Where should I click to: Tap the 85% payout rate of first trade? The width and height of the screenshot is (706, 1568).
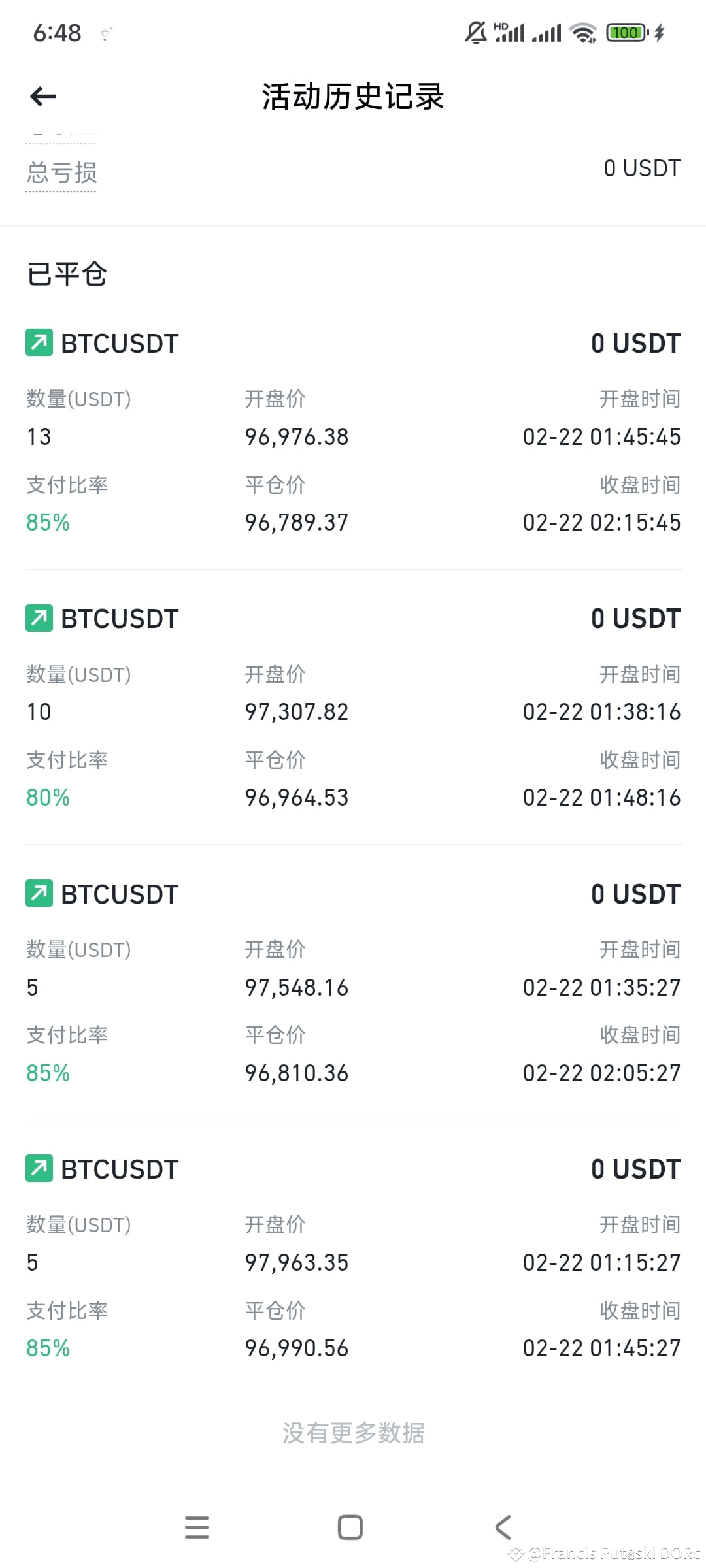pyautogui.click(x=48, y=521)
